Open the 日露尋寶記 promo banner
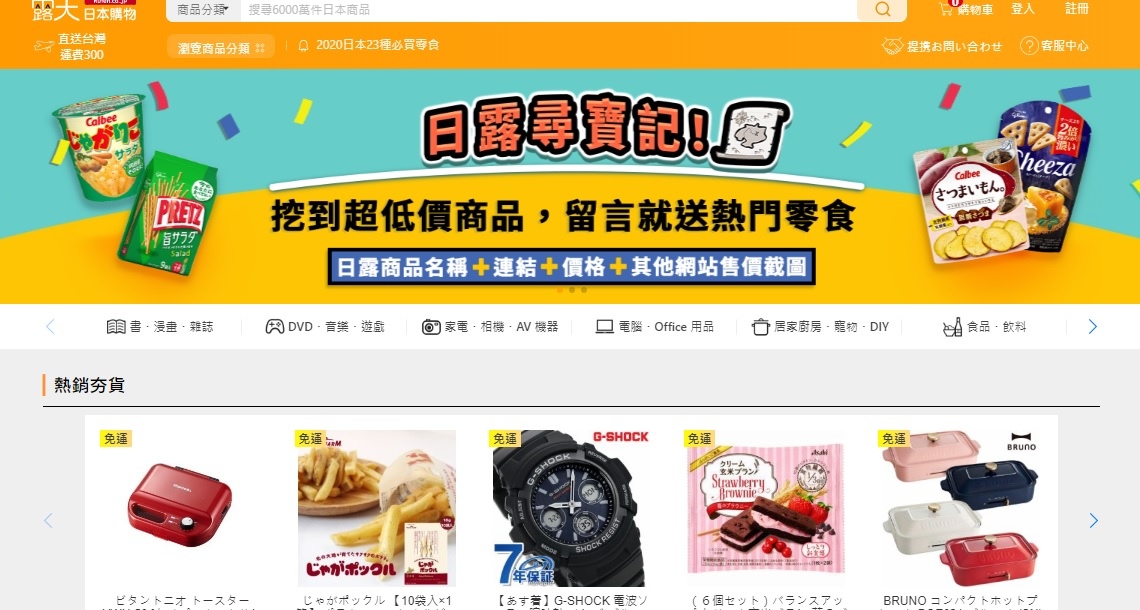The height and width of the screenshot is (610, 1140). (570, 185)
